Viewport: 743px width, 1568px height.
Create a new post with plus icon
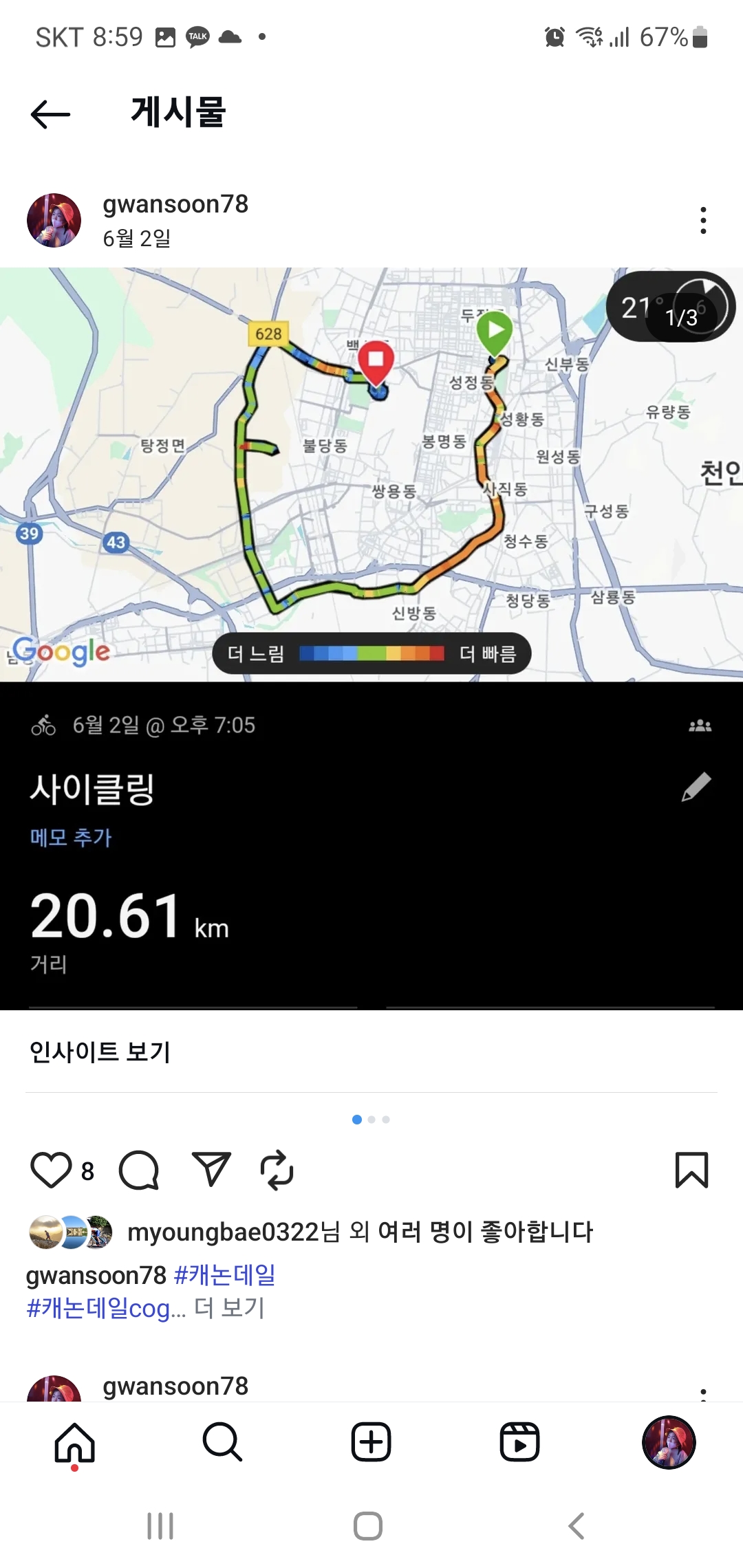[x=371, y=1442]
